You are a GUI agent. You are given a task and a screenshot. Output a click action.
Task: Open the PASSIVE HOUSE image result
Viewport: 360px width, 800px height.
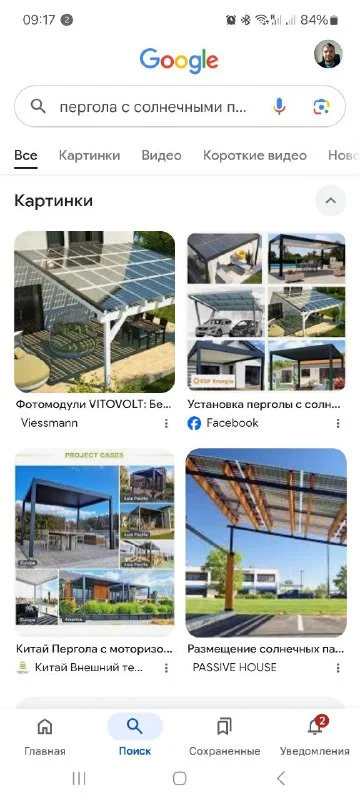coord(266,543)
